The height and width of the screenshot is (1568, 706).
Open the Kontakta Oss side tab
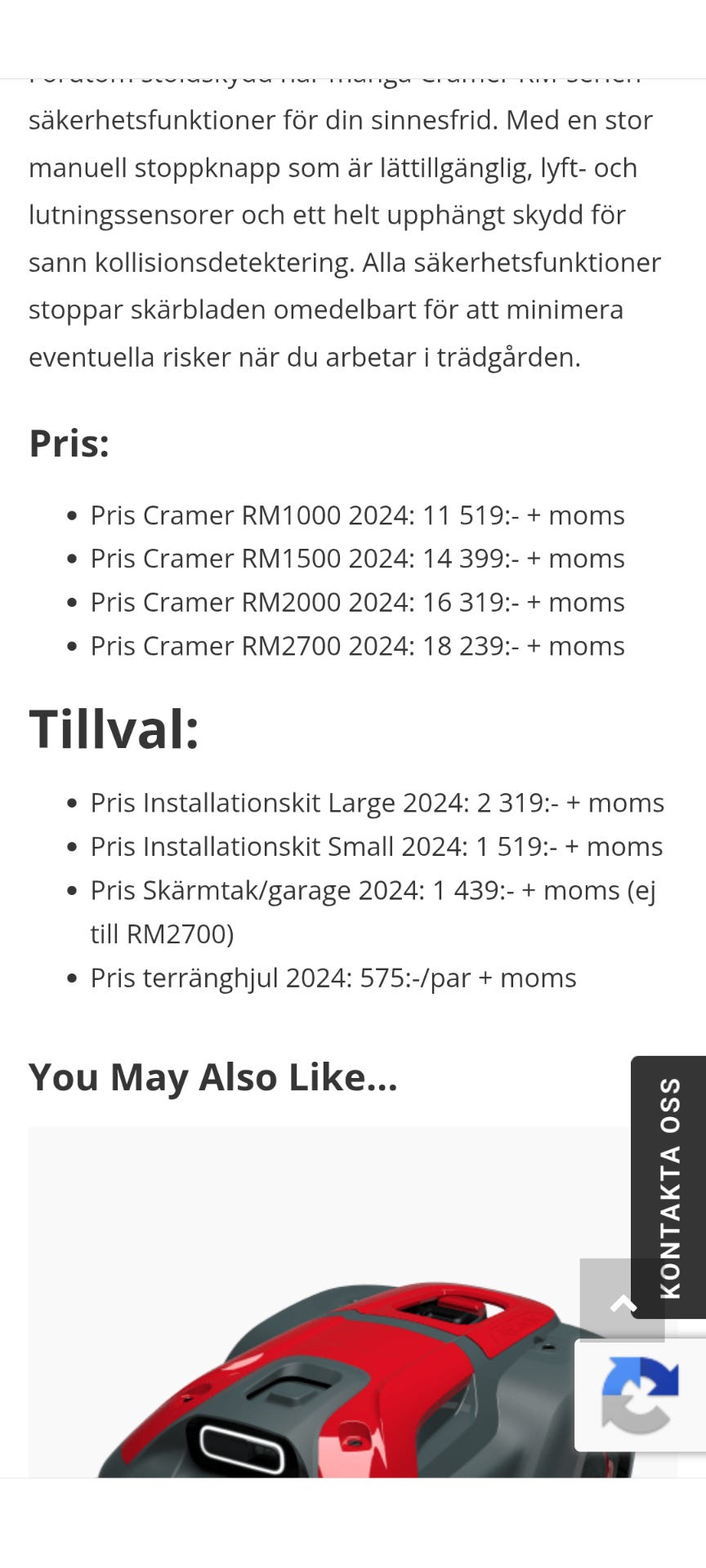[x=669, y=1187]
